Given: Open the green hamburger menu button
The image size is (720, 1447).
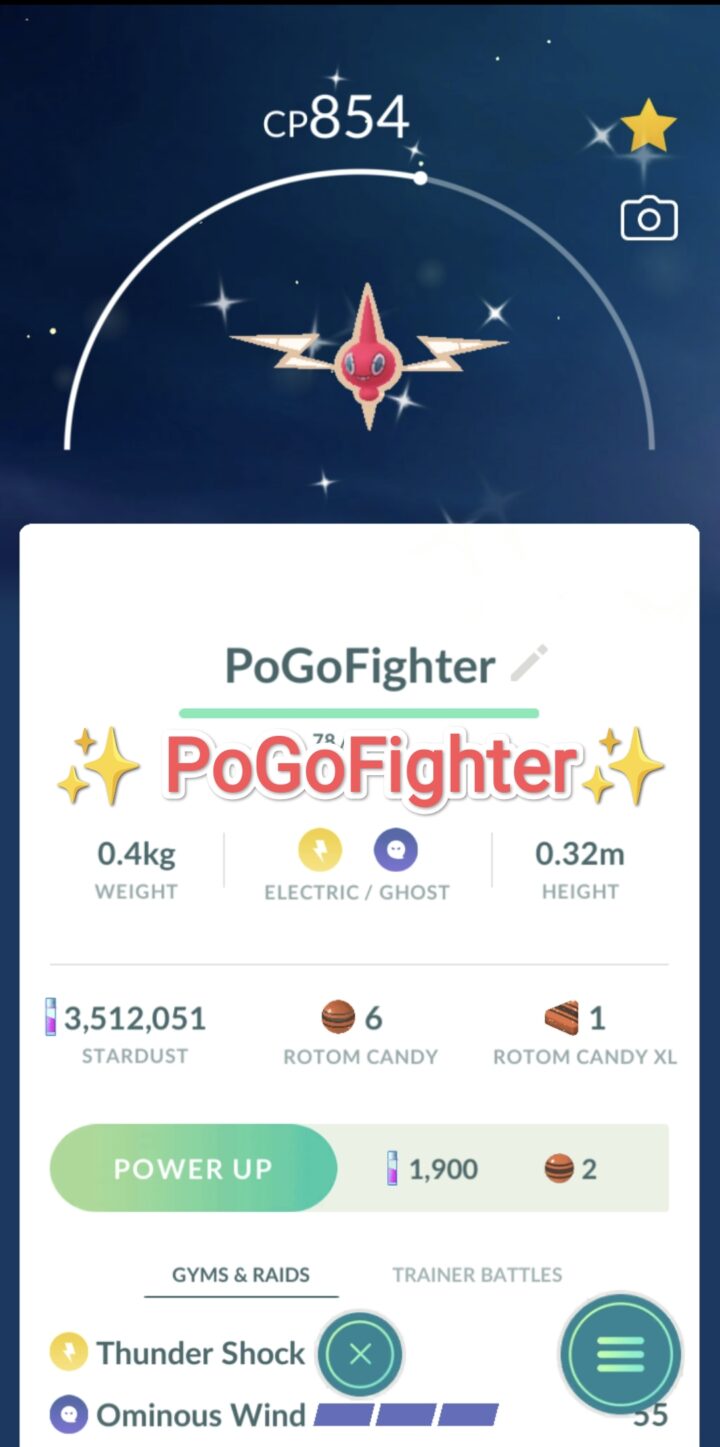Looking at the screenshot, I should [620, 1353].
